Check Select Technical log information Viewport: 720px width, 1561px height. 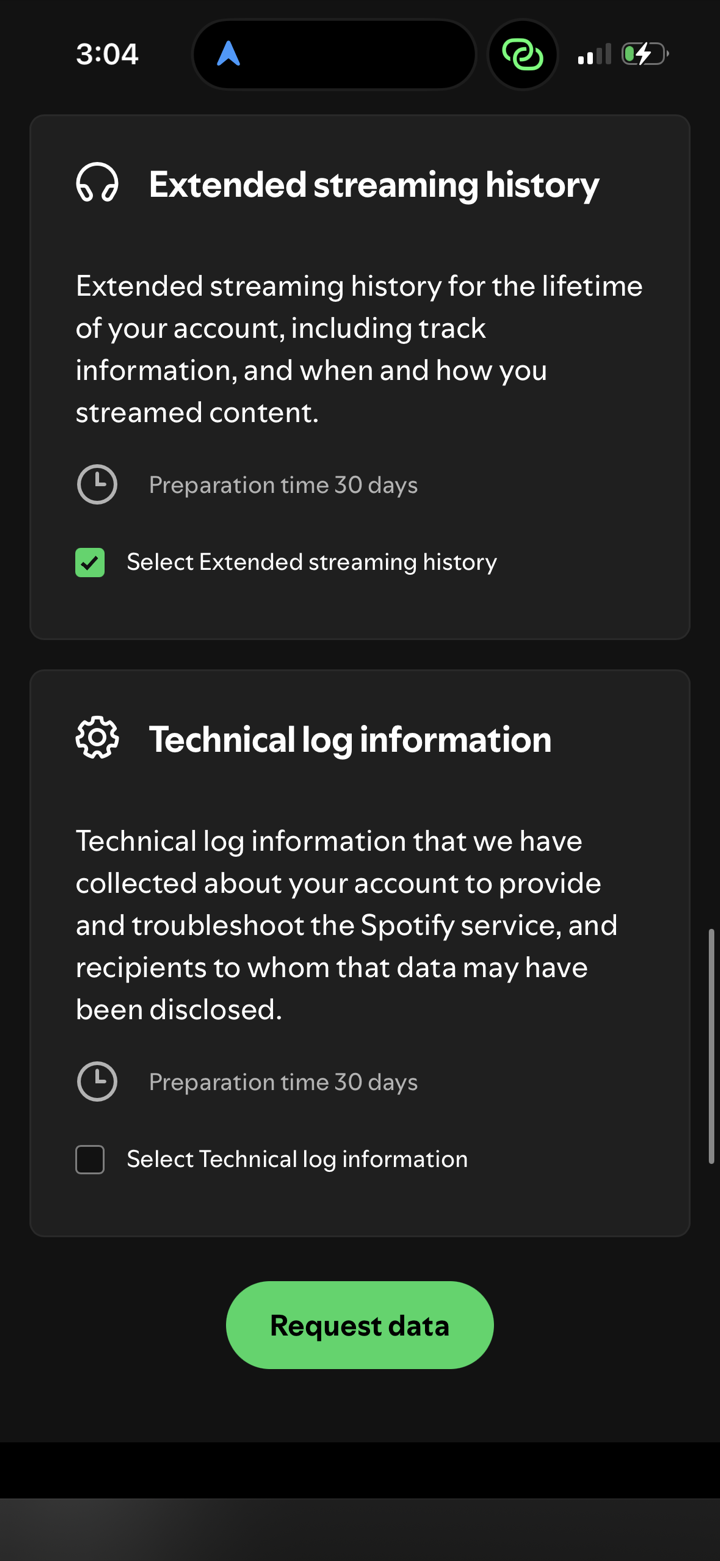90,1159
